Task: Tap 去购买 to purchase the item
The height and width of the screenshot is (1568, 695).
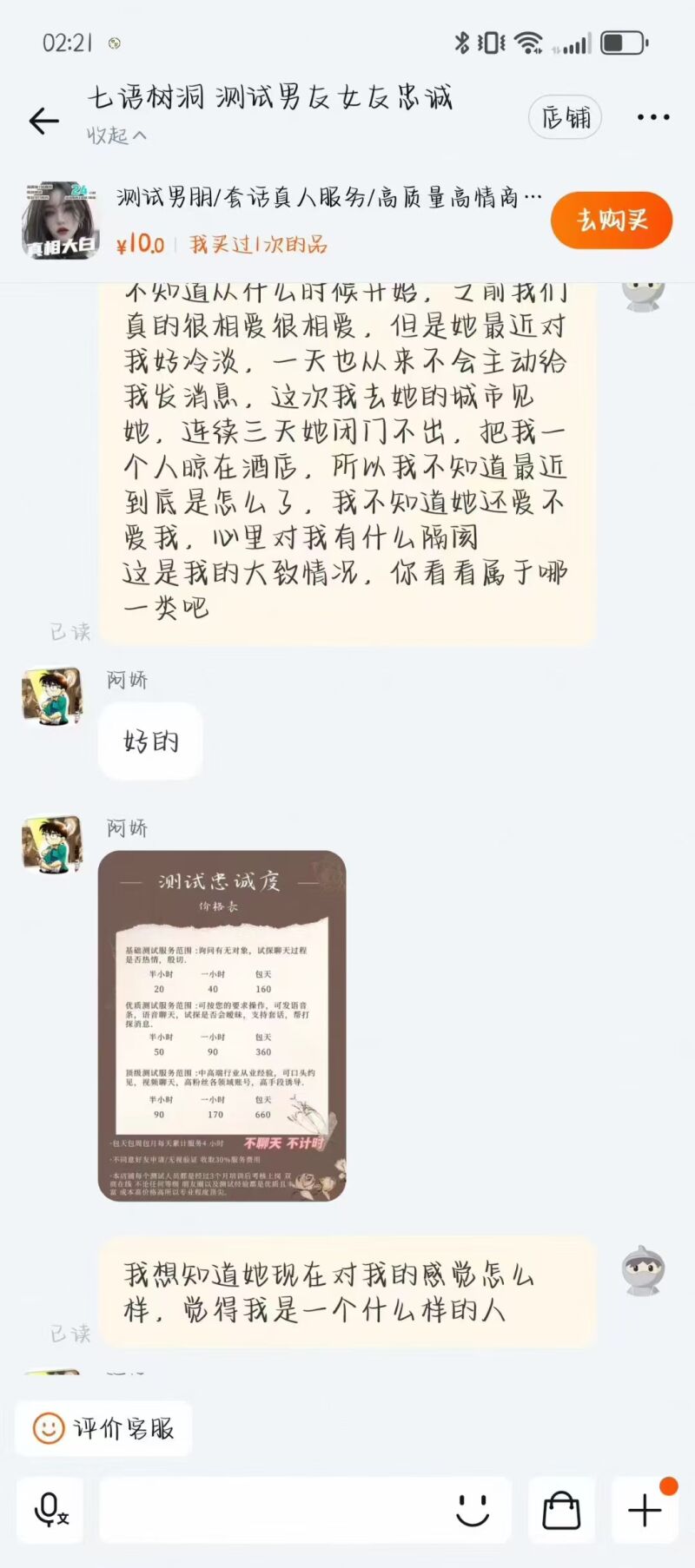Action: point(611,221)
